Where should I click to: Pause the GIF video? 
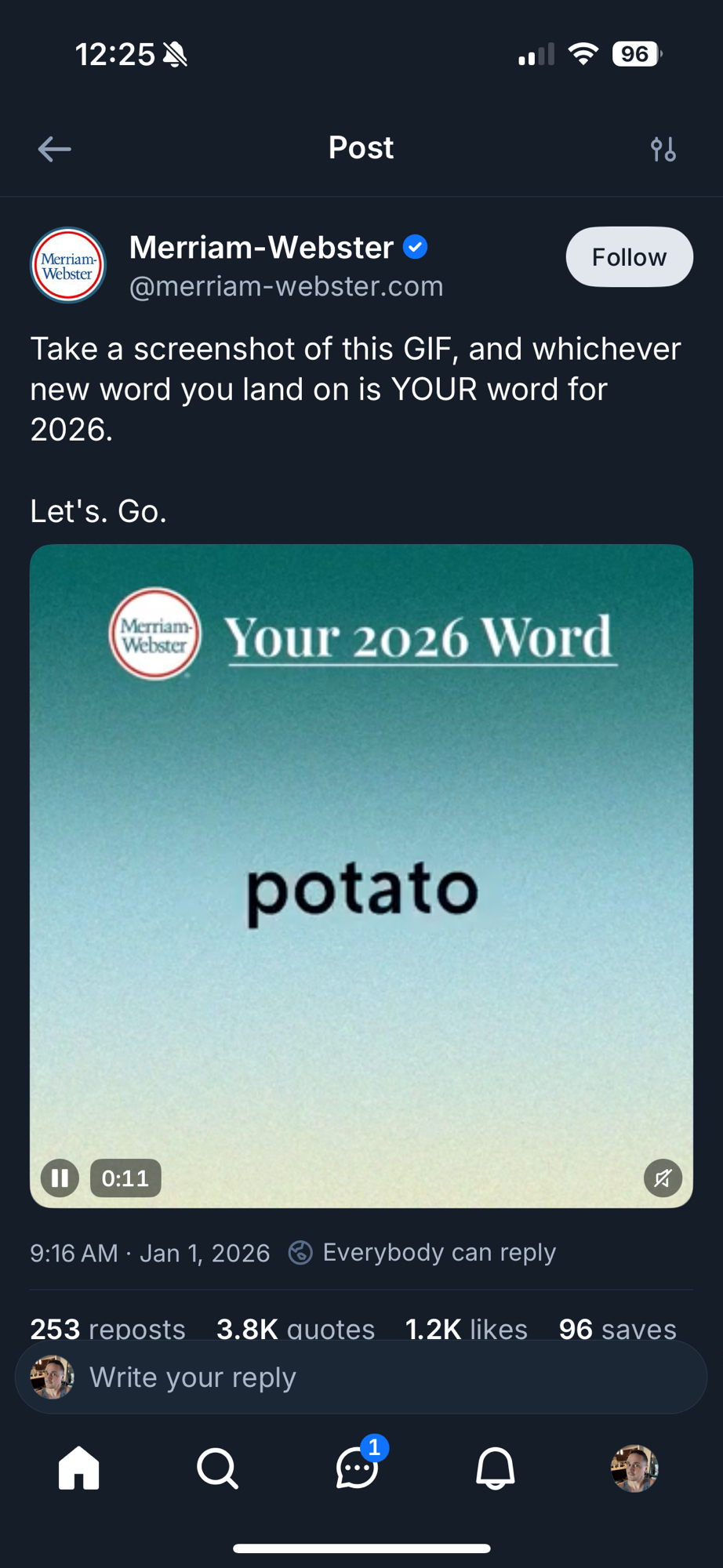[60, 1178]
